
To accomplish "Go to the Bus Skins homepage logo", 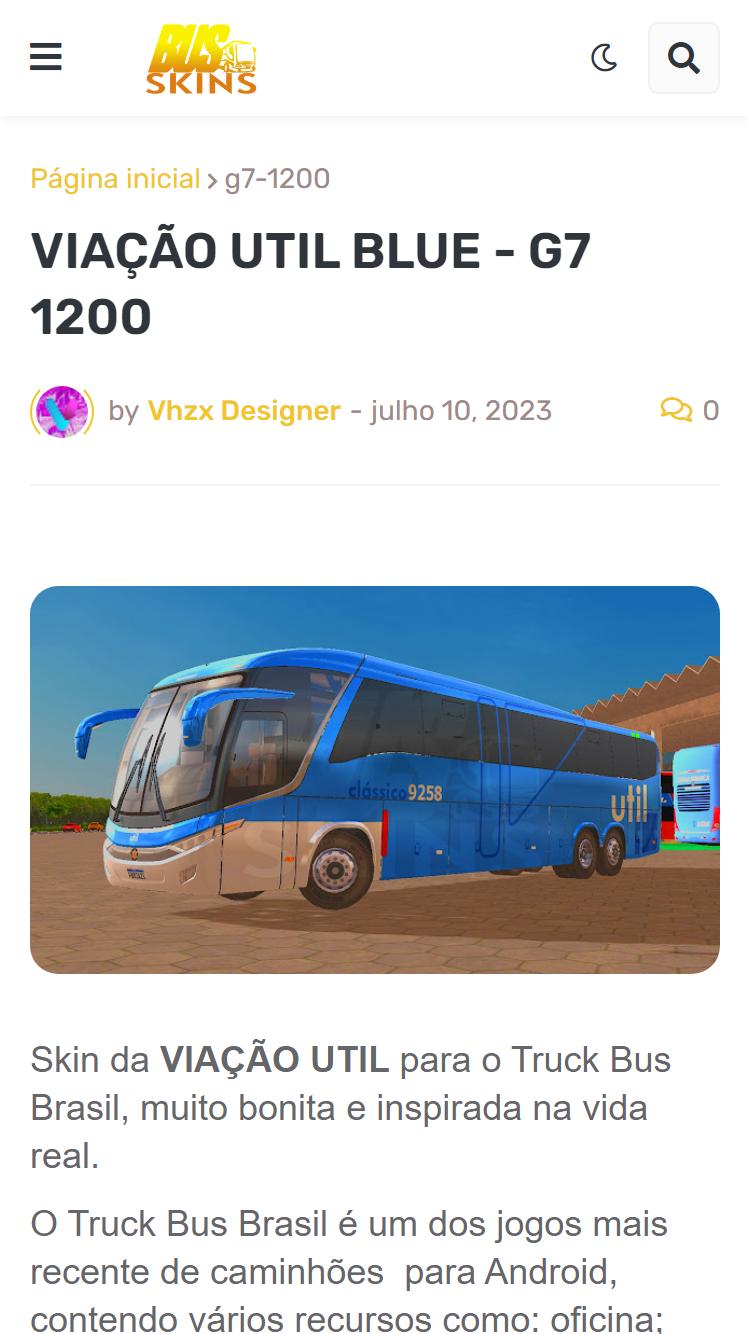I will (x=201, y=59).
